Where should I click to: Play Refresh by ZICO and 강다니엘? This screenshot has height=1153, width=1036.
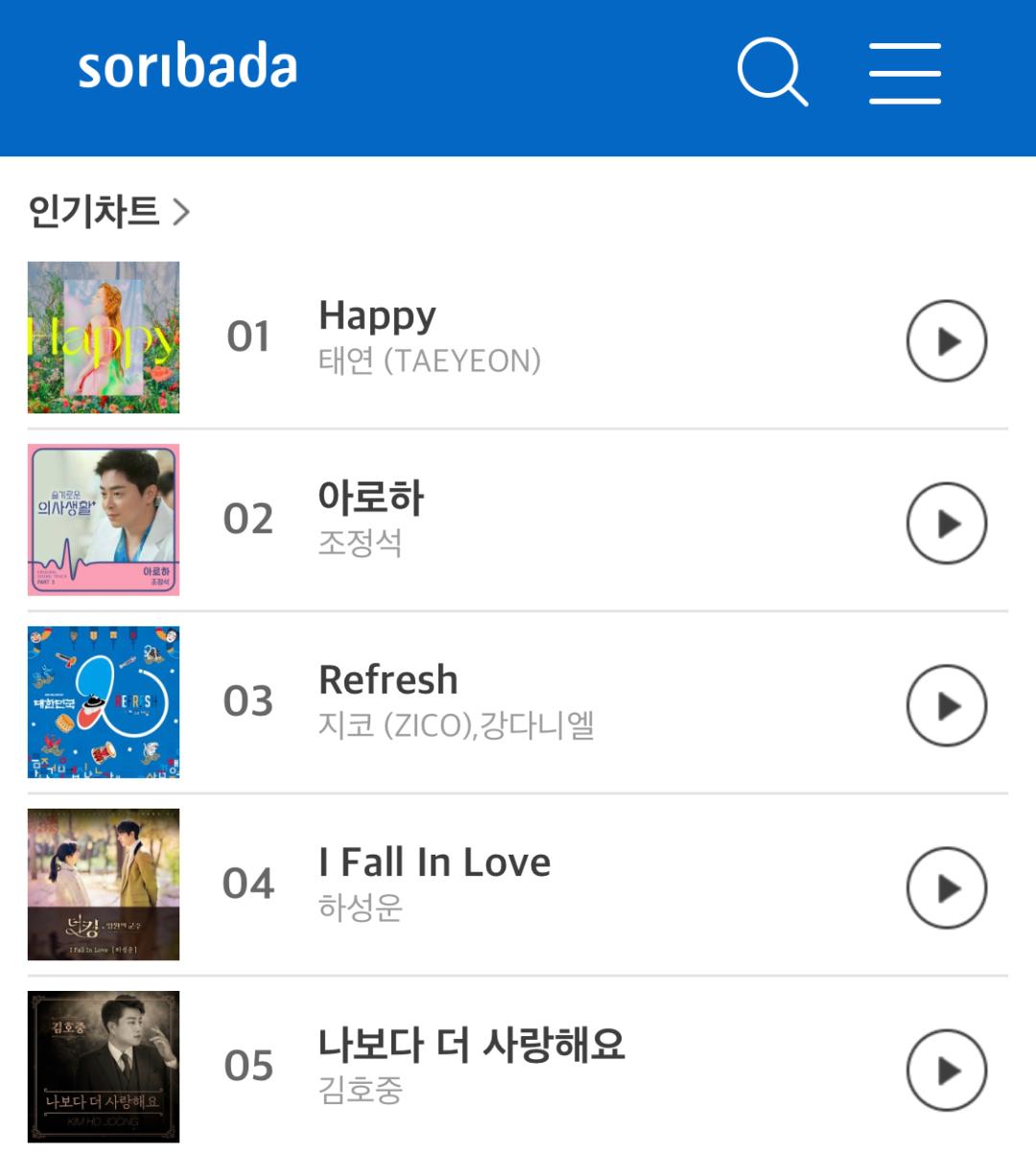(946, 706)
